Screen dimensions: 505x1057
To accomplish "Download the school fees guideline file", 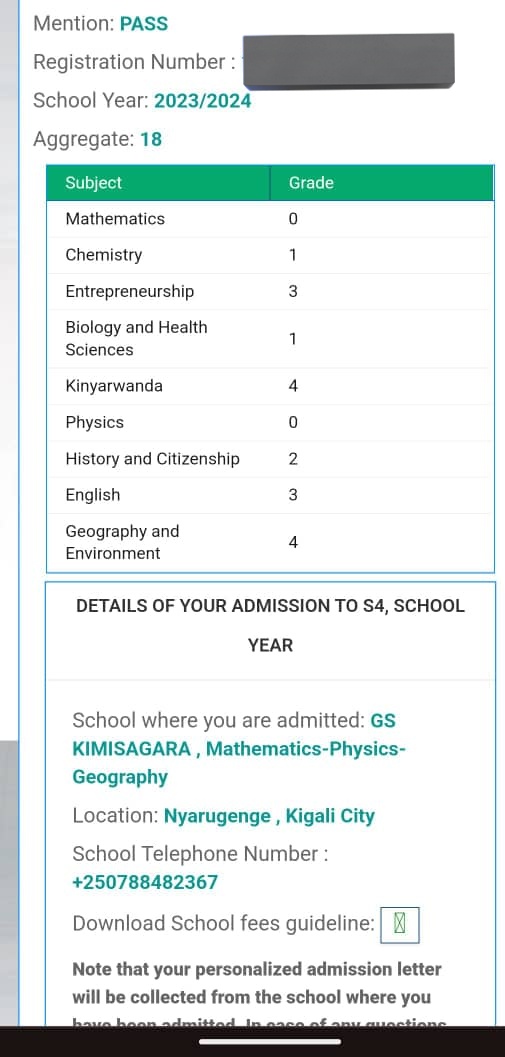I will click(400, 925).
